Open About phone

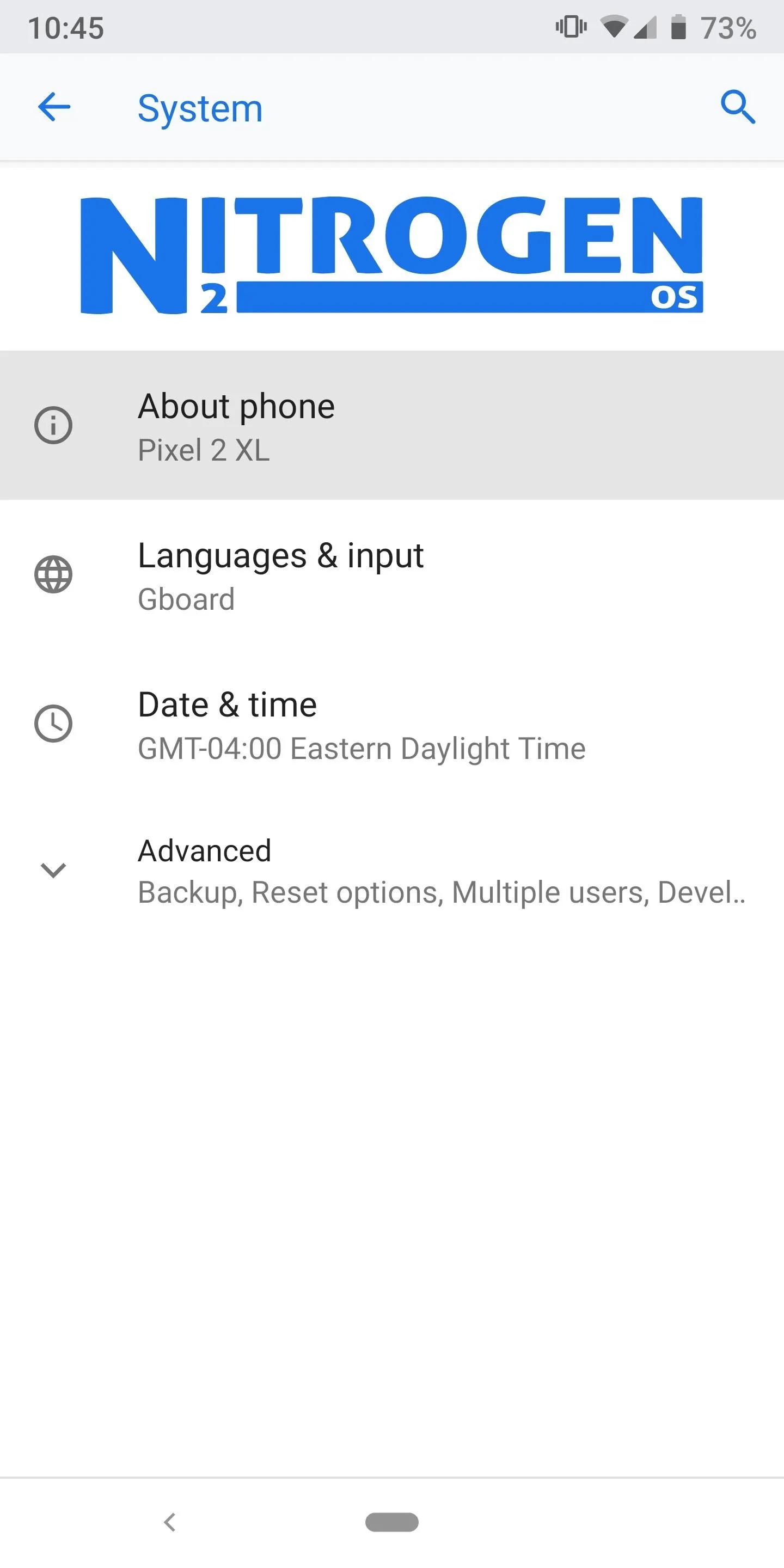392,425
